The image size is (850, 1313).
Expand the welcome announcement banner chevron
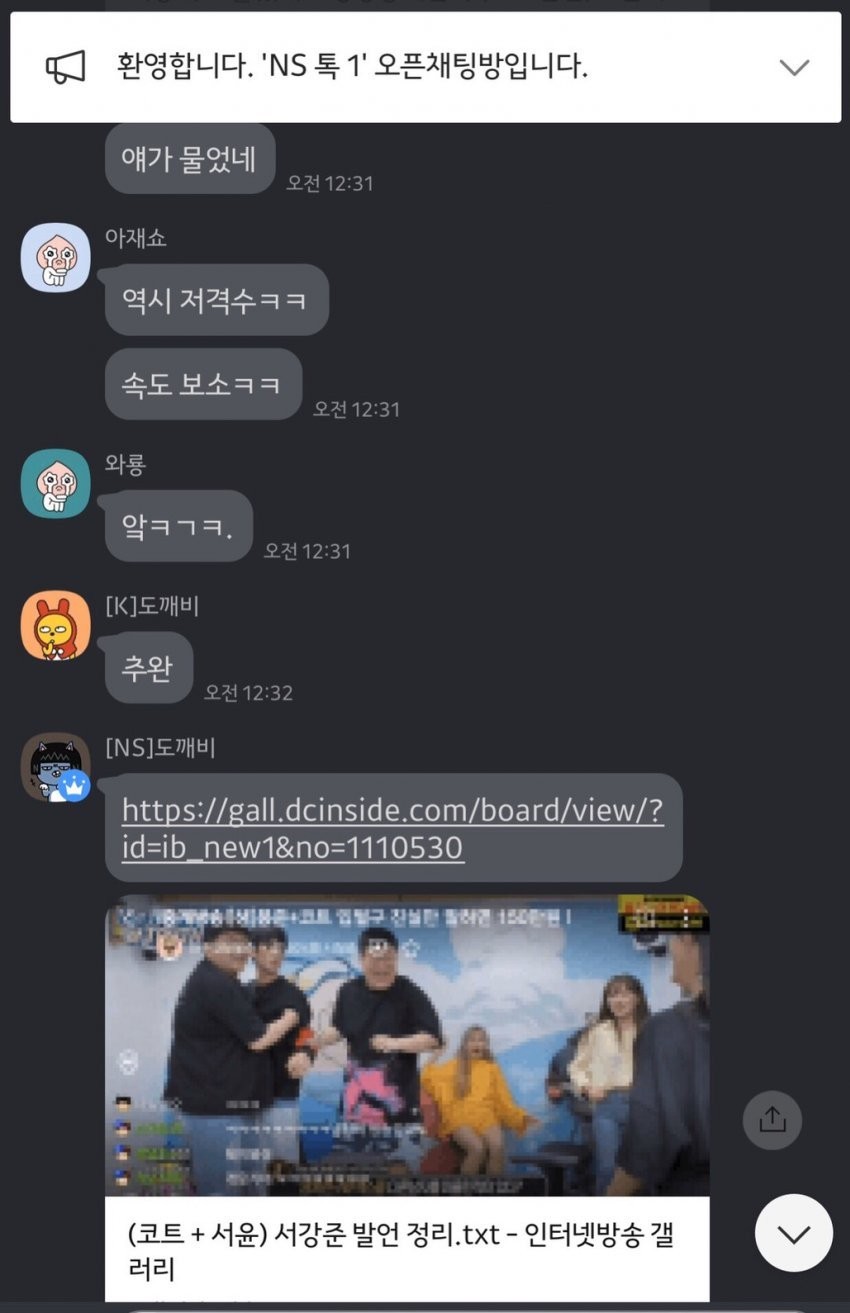[794, 67]
